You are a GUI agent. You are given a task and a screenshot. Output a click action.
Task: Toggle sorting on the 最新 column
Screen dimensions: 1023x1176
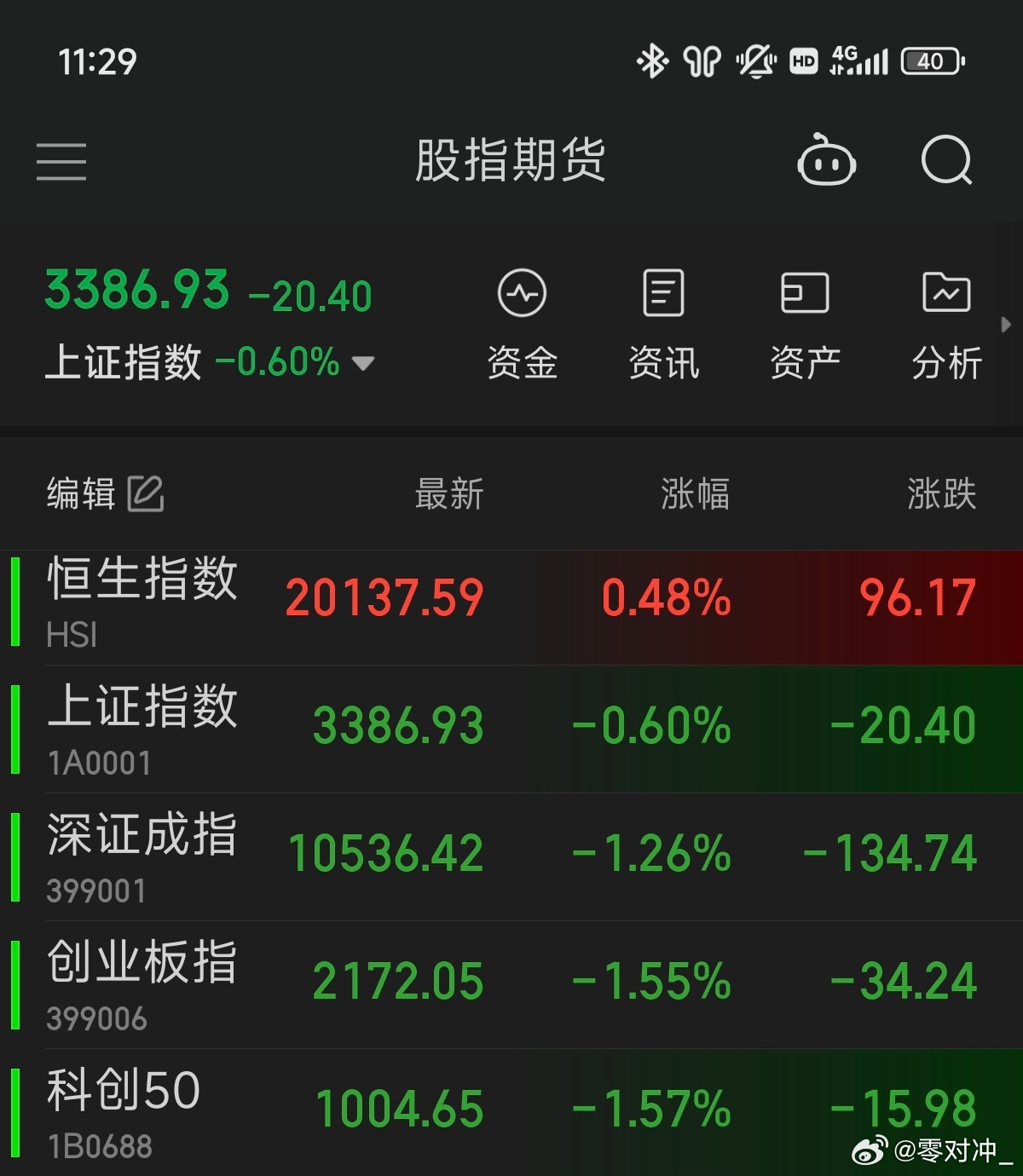click(449, 493)
